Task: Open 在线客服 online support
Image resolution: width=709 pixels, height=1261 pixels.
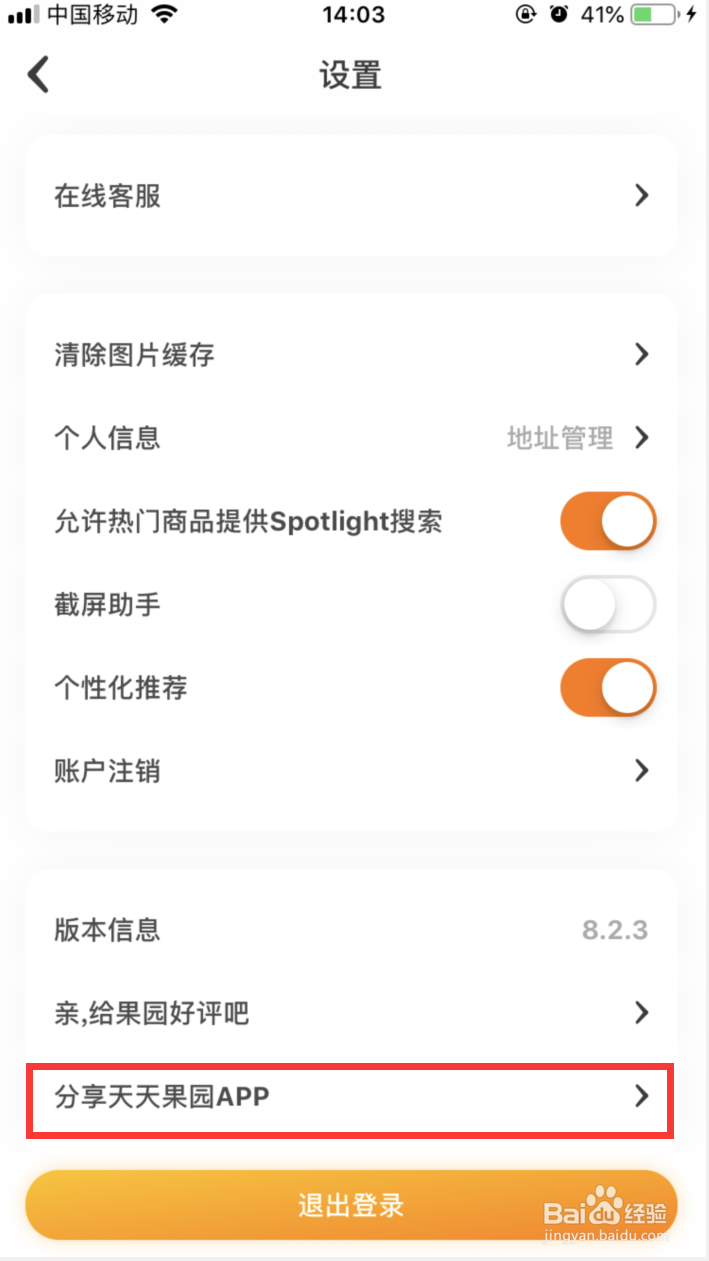Action: click(352, 196)
